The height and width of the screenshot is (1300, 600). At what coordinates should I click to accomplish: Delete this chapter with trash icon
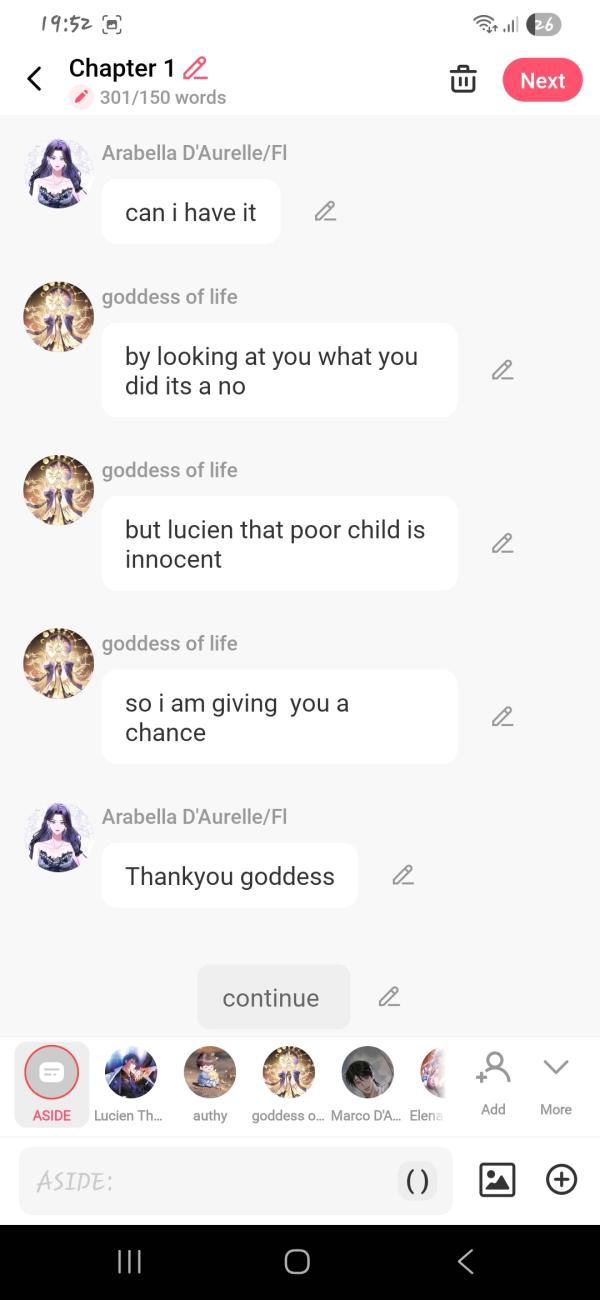(463, 80)
